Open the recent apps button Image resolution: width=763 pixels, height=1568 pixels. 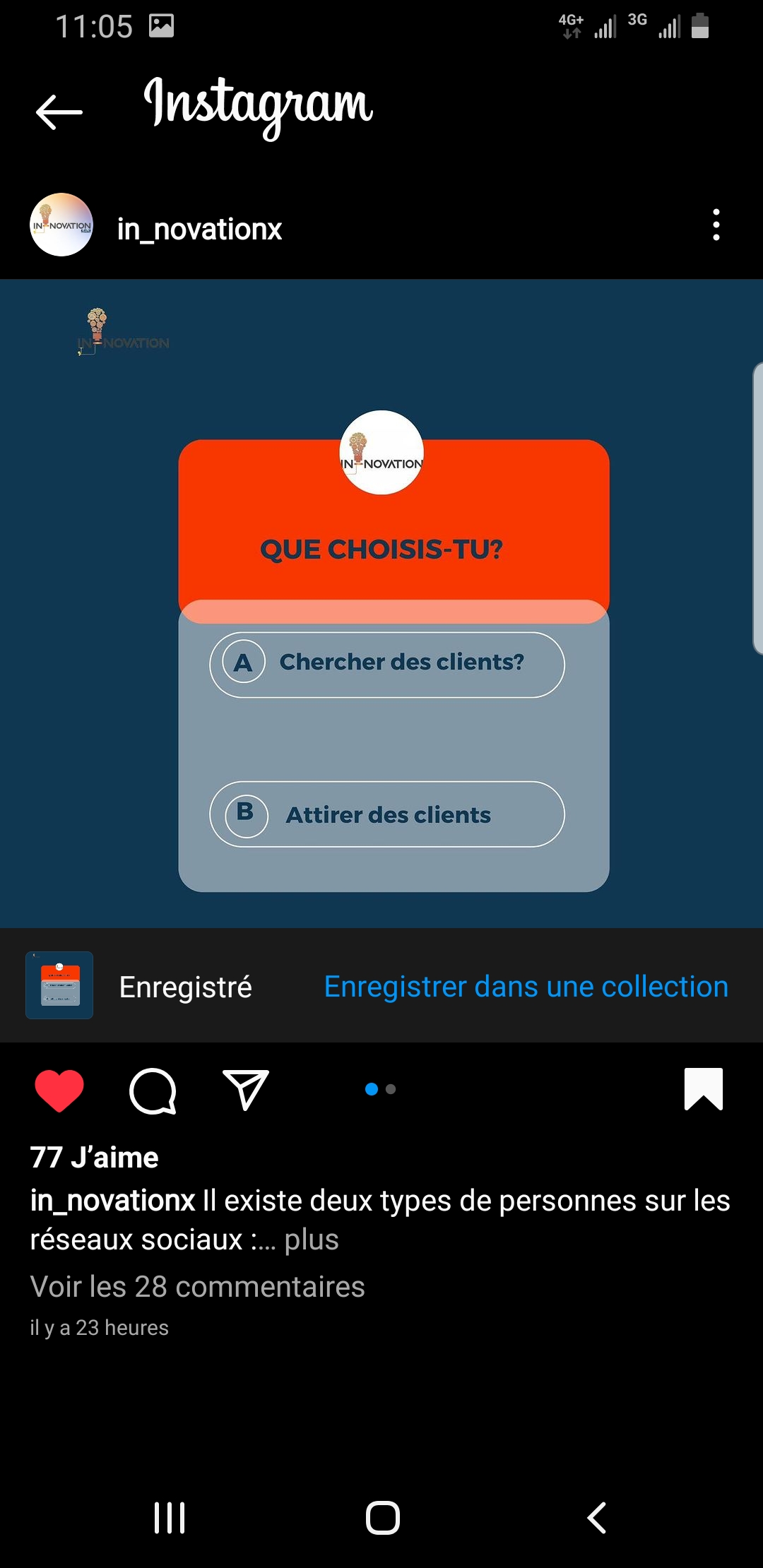coord(170,1517)
